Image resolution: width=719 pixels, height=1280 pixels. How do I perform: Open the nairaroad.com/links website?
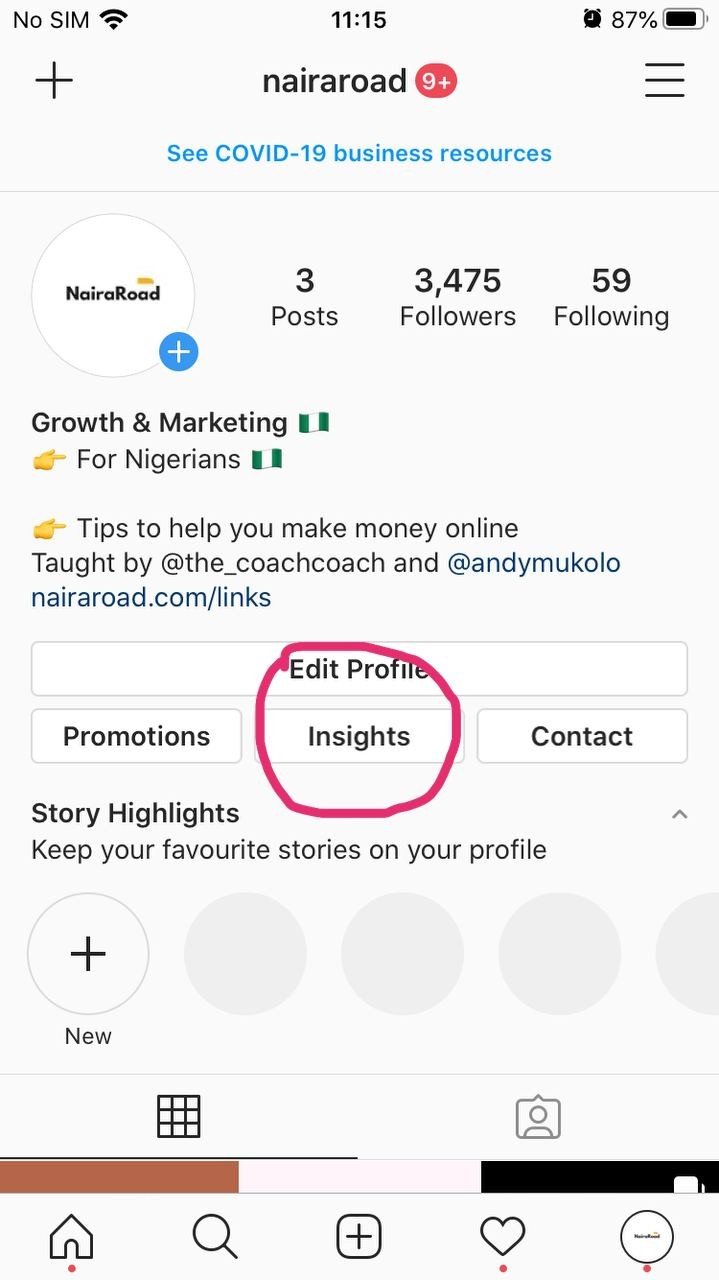click(151, 598)
